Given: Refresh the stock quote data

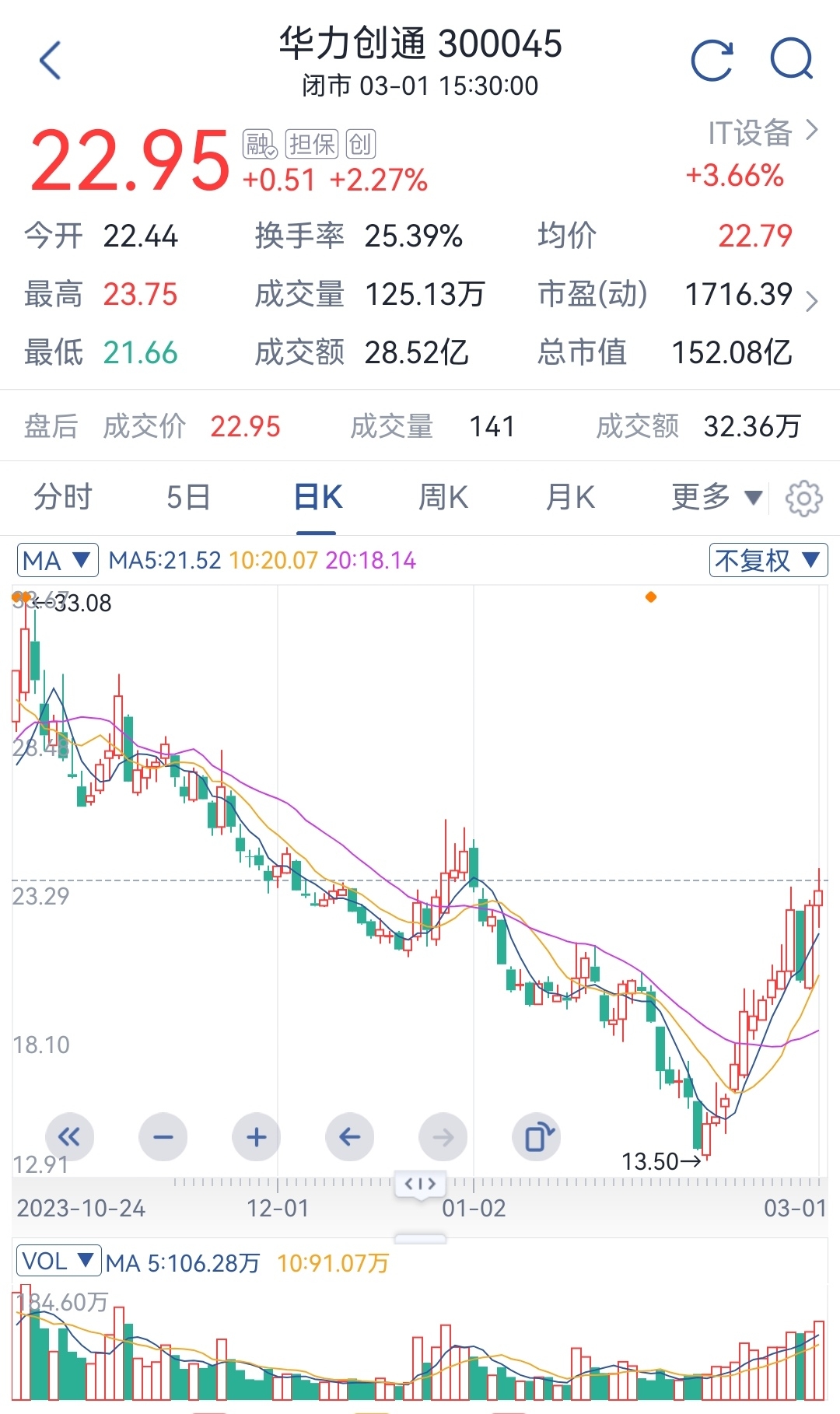Looking at the screenshot, I should click(x=714, y=61).
